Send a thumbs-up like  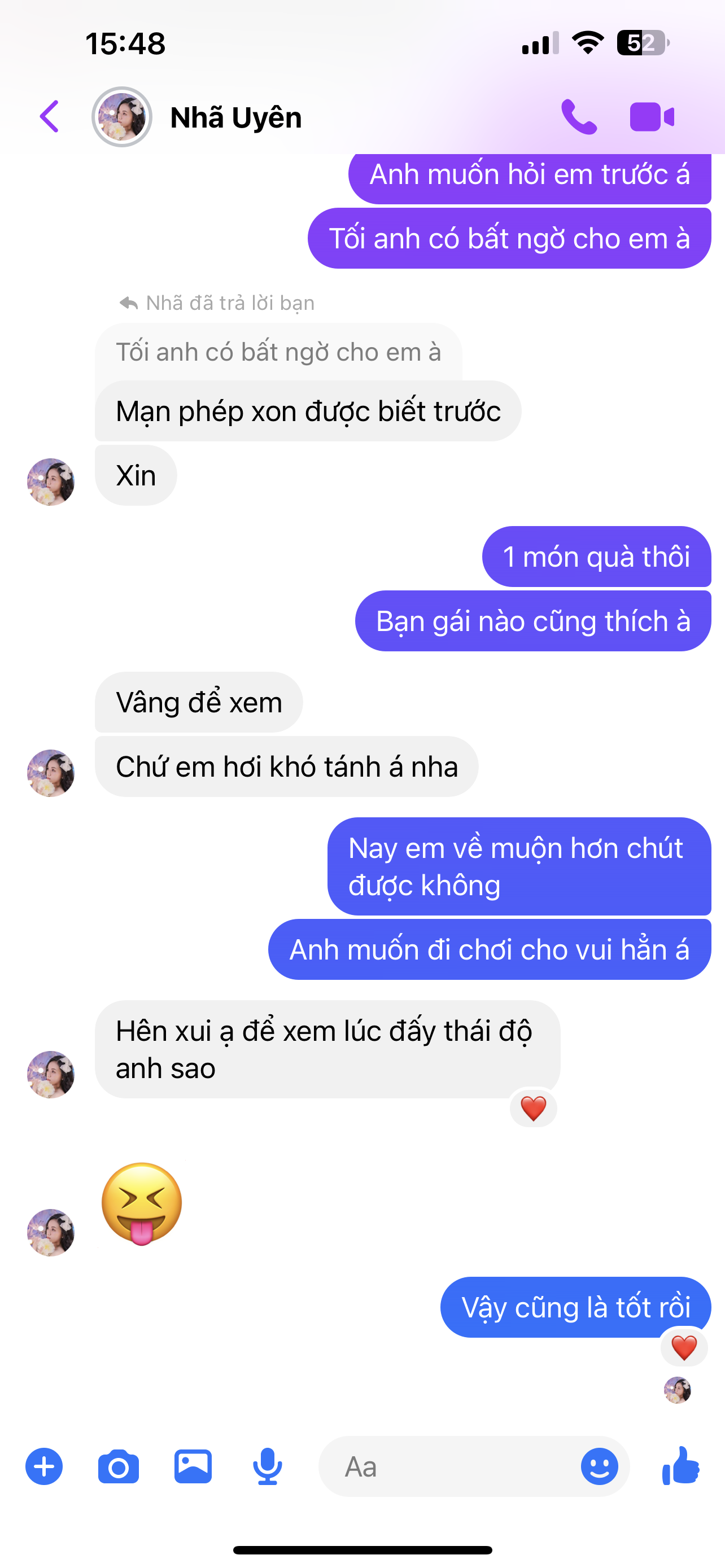[x=681, y=1466]
